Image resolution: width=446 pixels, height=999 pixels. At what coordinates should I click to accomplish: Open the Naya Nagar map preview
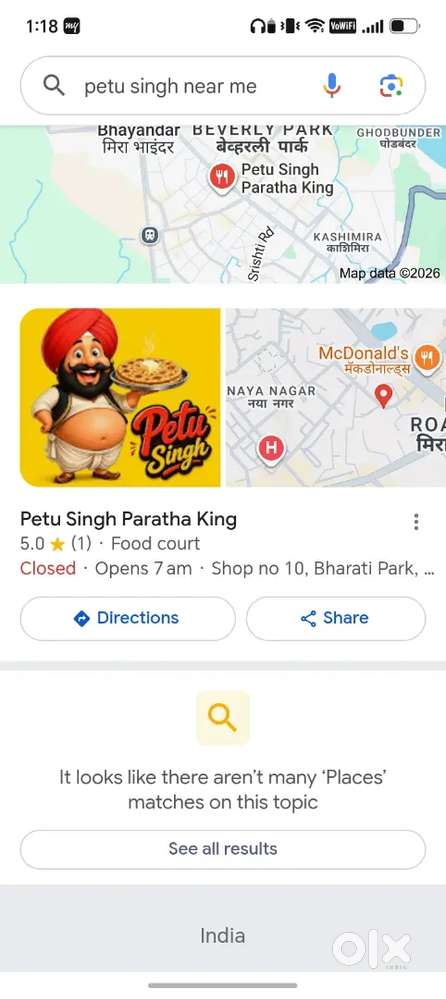[x=336, y=398]
